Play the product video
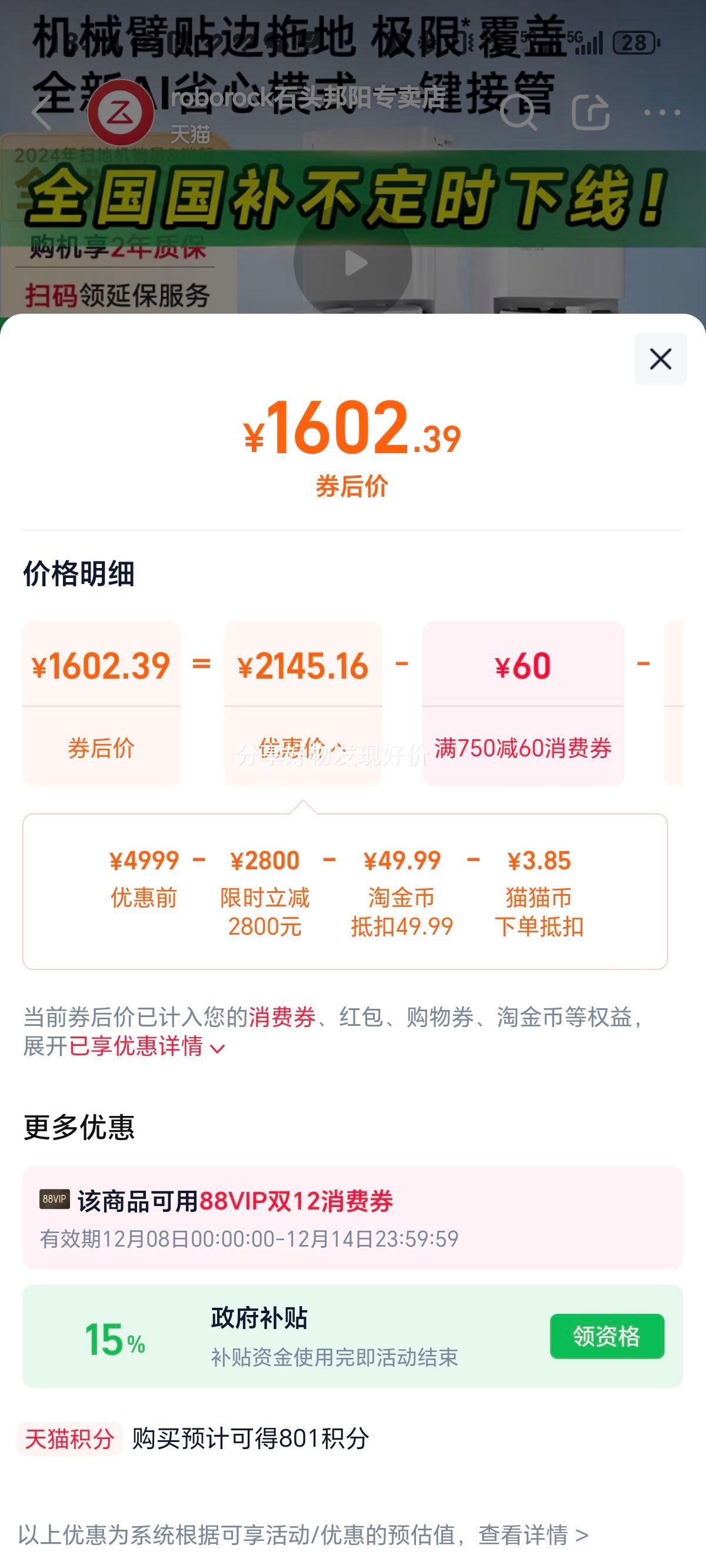The width and height of the screenshot is (706, 1568). click(x=353, y=262)
